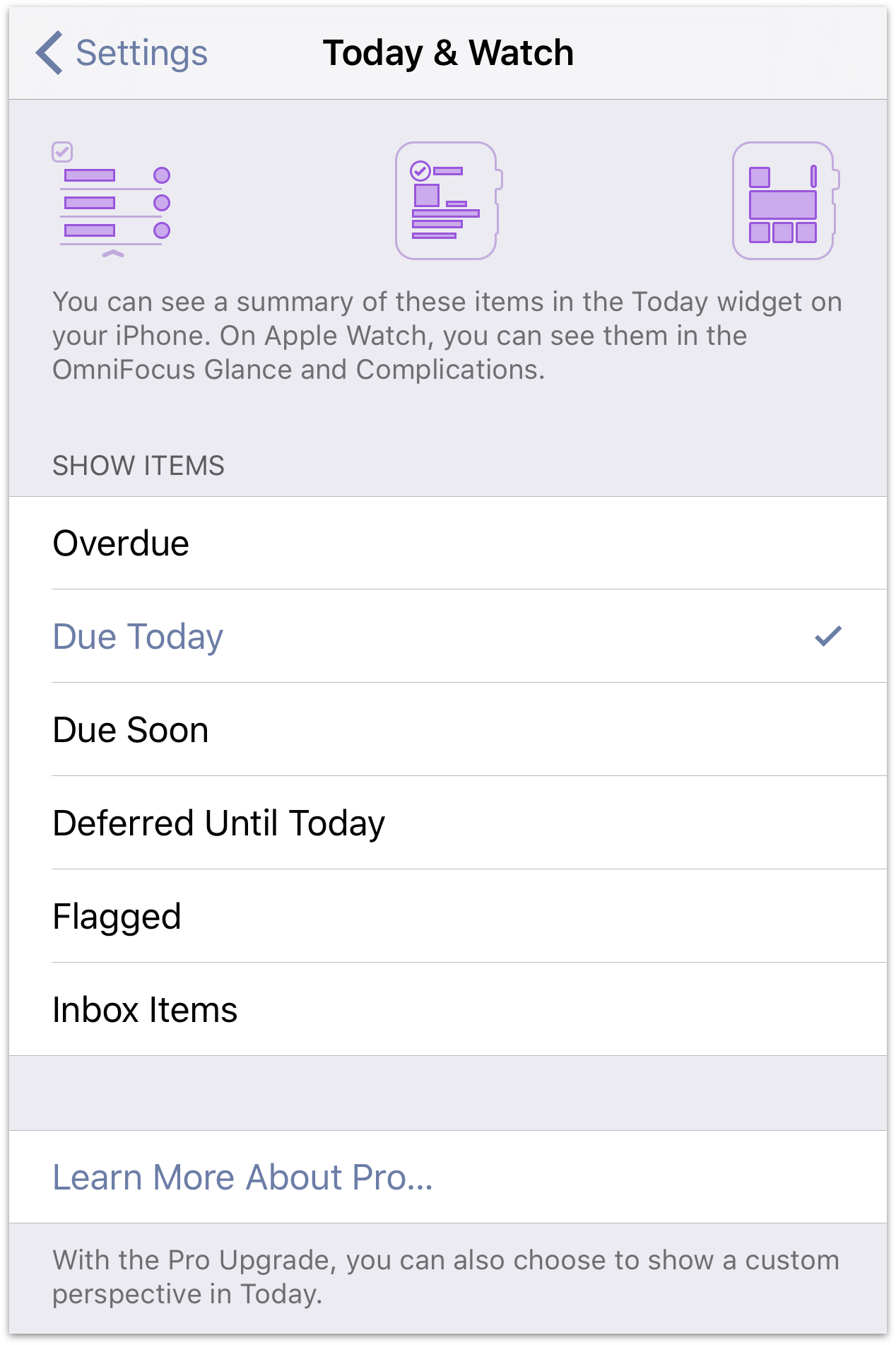Viewport: 896px width, 1345px height.
Task: Choose Due Soon items
Action: (x=131, y=730)
